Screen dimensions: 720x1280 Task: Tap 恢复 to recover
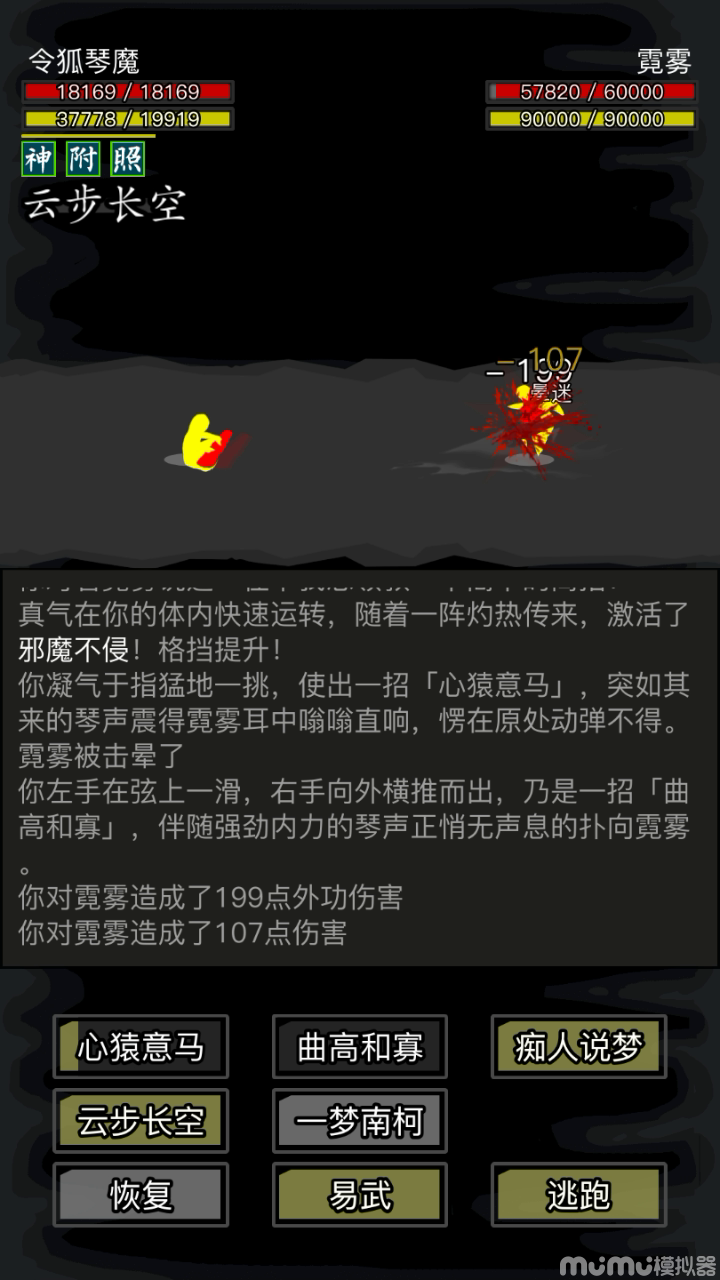click(140, 1195)
